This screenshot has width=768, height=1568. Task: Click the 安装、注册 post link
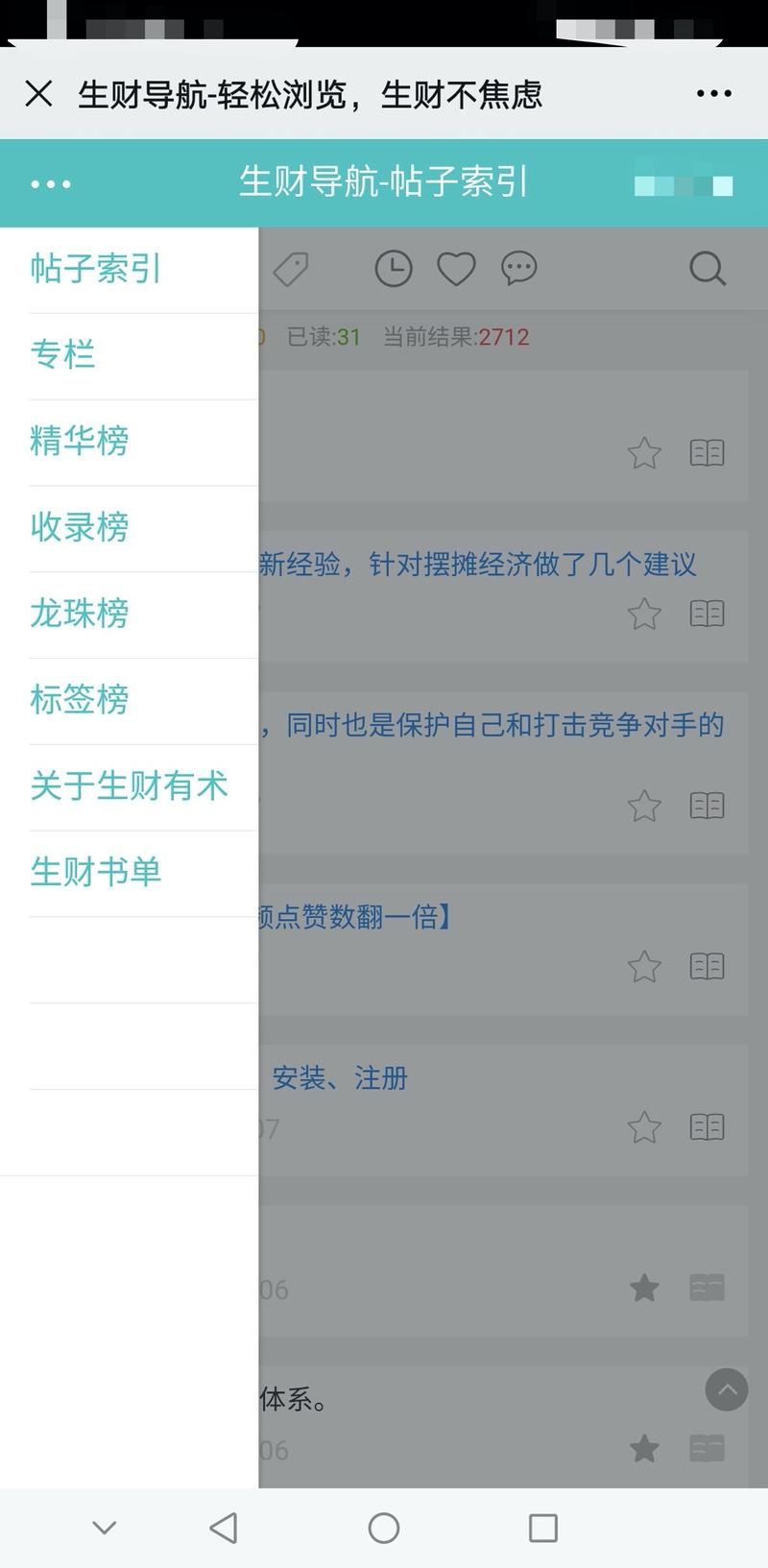[x=340, y=1078]
